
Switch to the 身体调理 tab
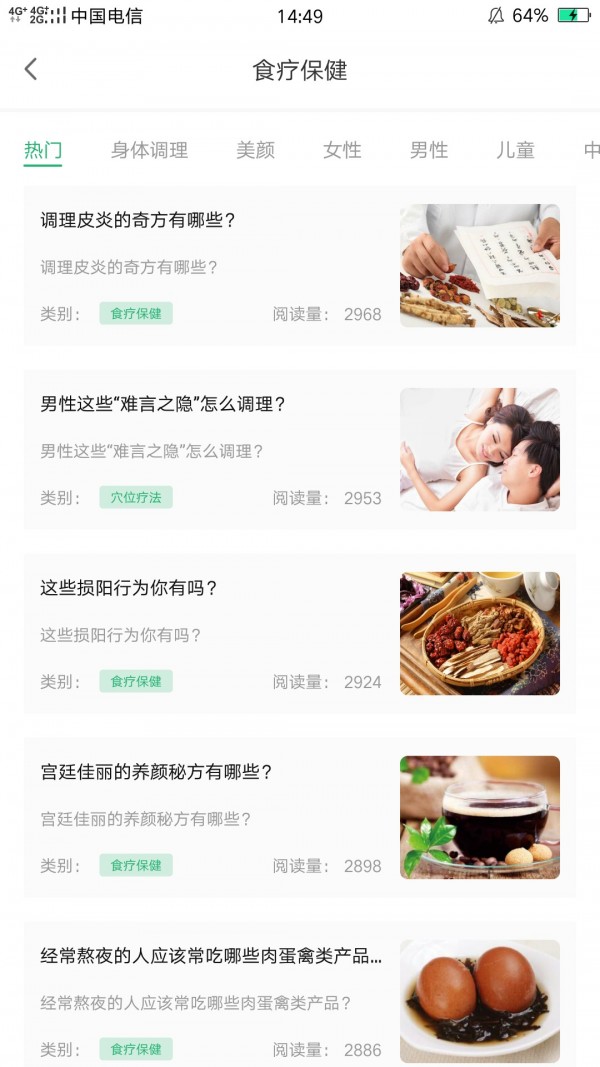point(149,150)
